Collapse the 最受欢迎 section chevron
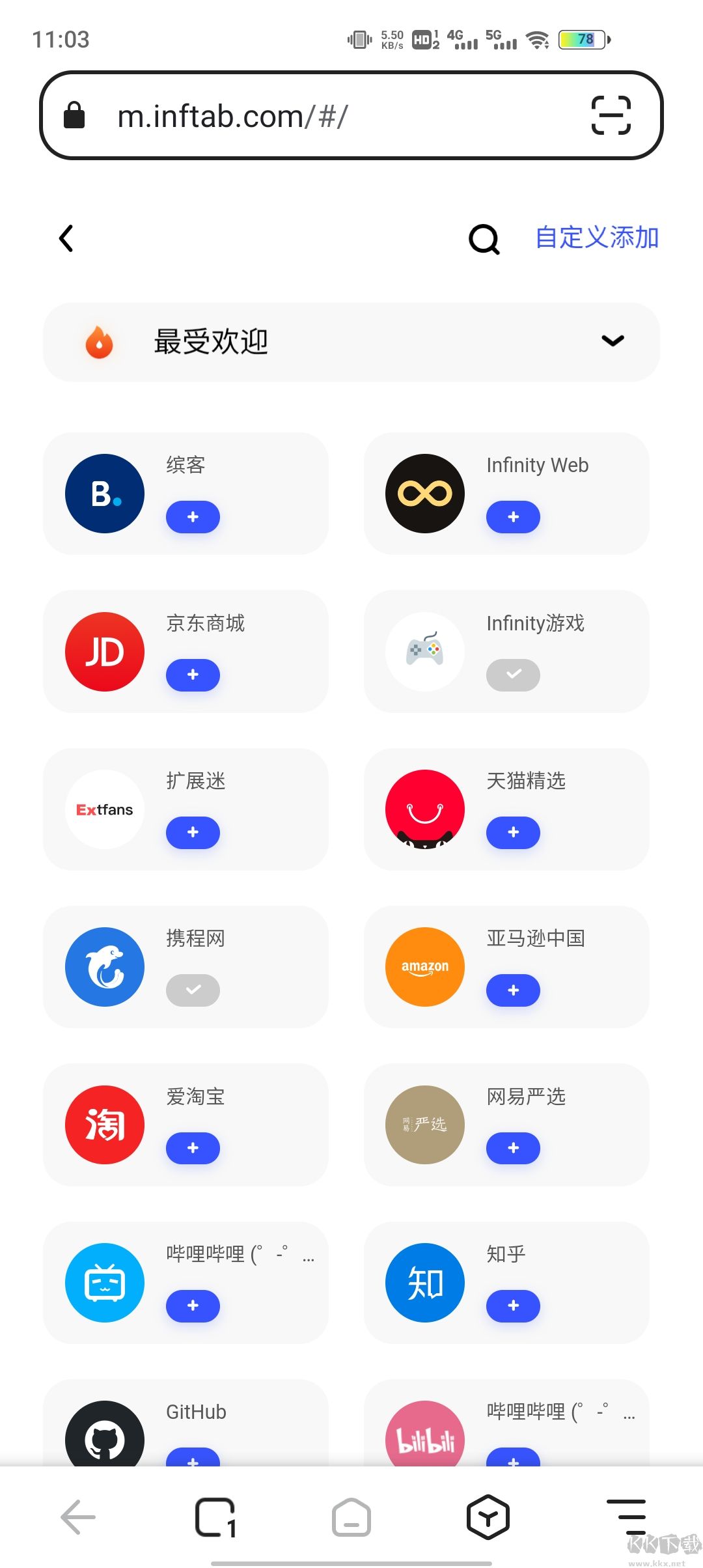The image size is (703, 1568). (612, 341)
